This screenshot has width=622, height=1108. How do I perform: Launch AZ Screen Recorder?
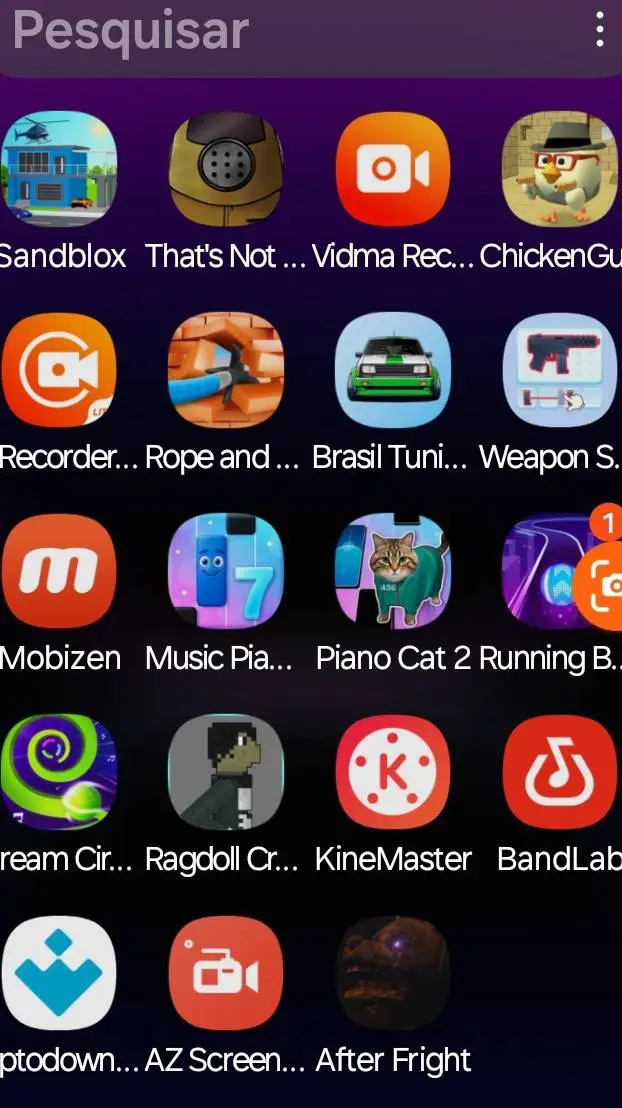[x=225, y=973]
